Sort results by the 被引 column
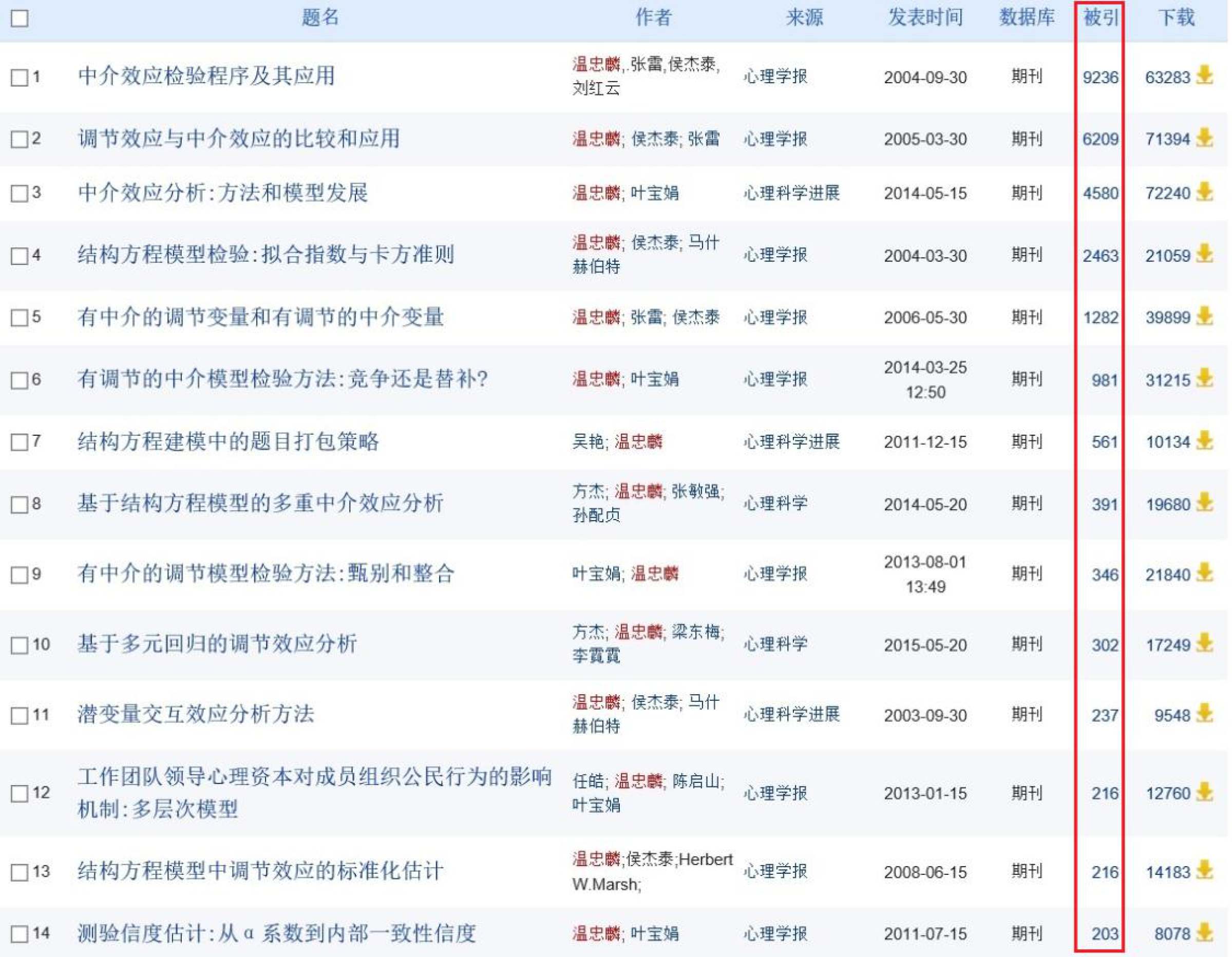This screenshot has height=957, width=1232. (x=1100, y=17)
